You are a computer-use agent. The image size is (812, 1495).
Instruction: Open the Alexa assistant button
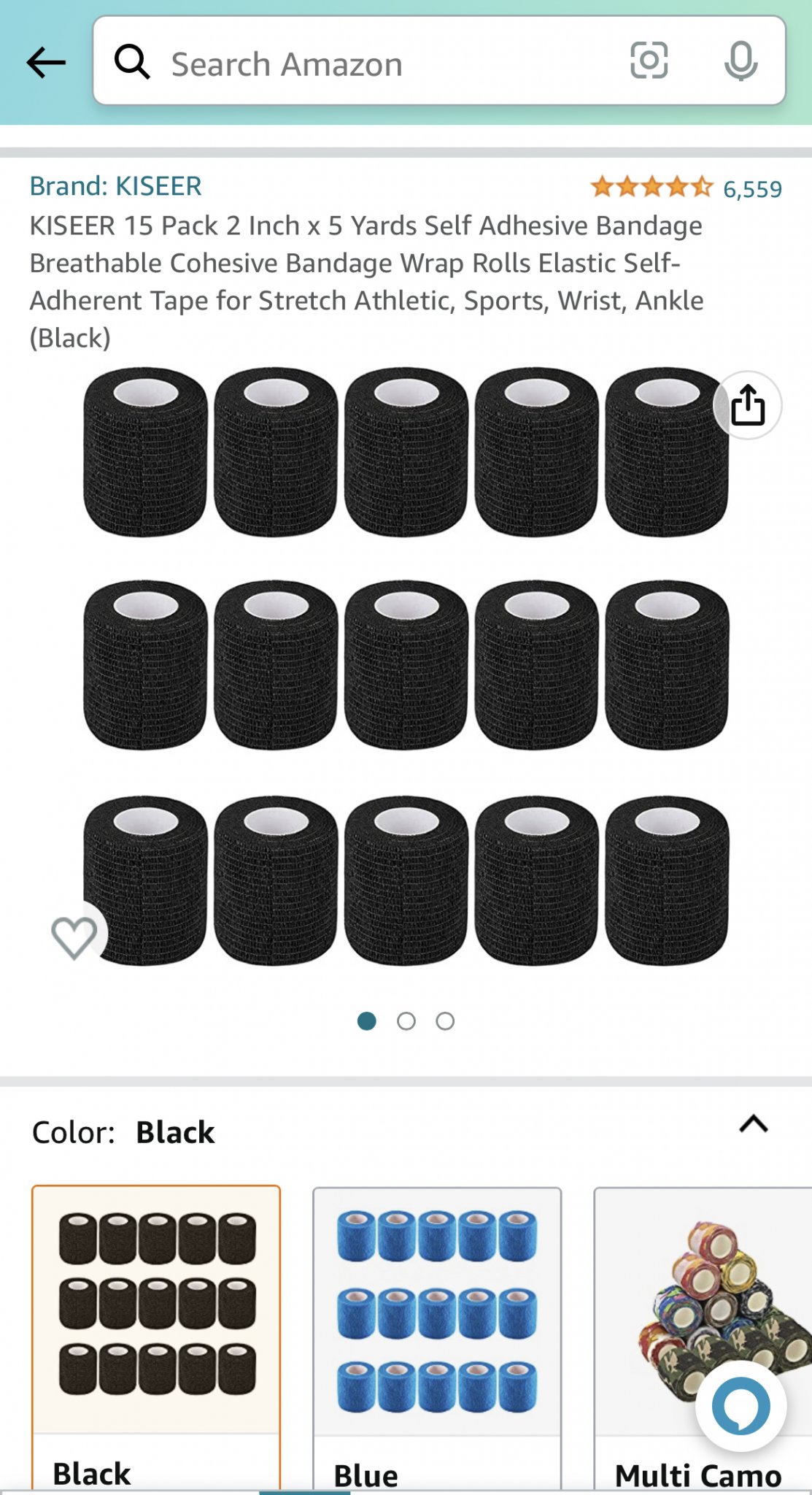coord(741,1406)
